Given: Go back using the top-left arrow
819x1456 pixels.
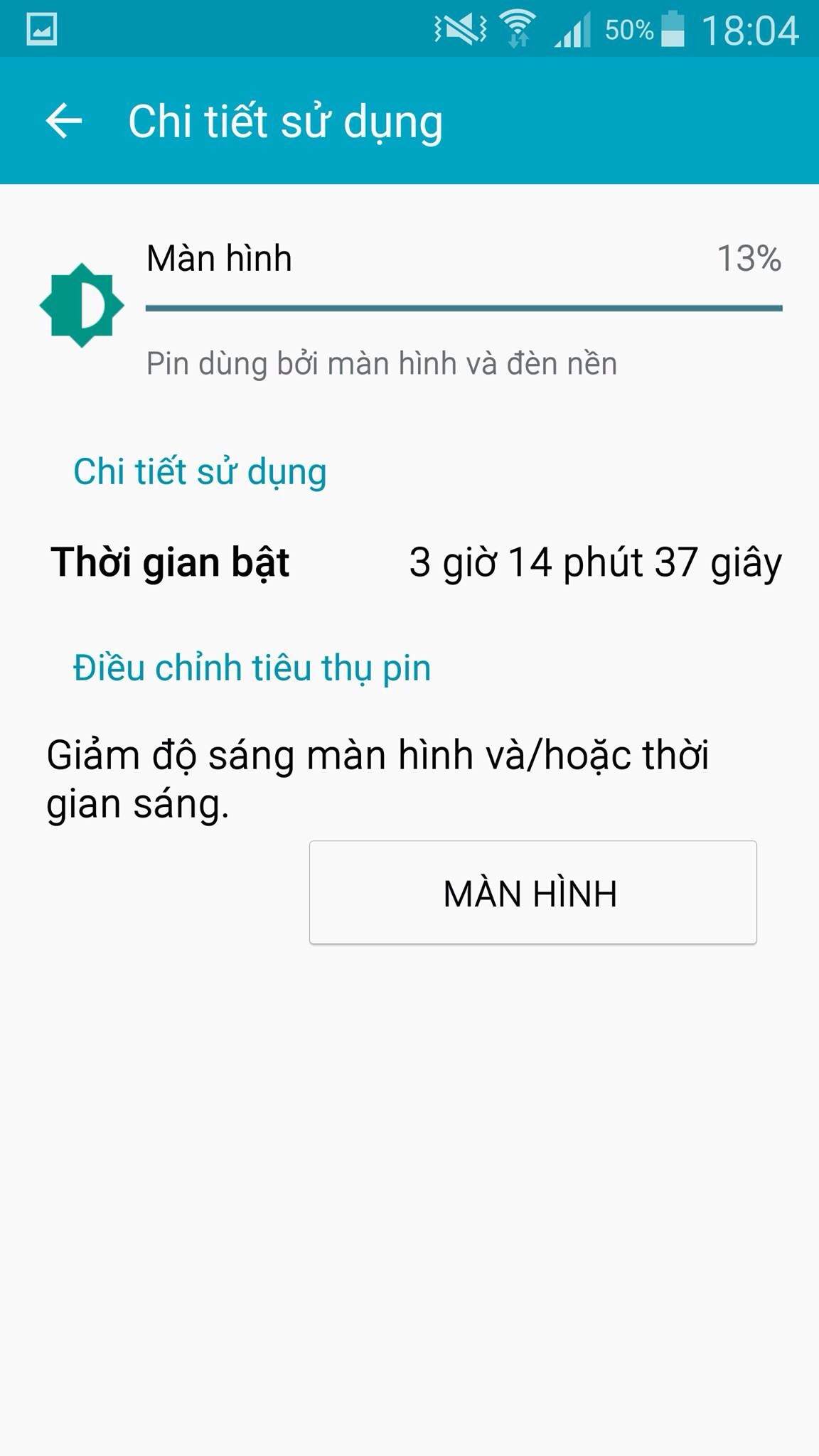Looking at the screenshot, I should click(x=64, y=120).
